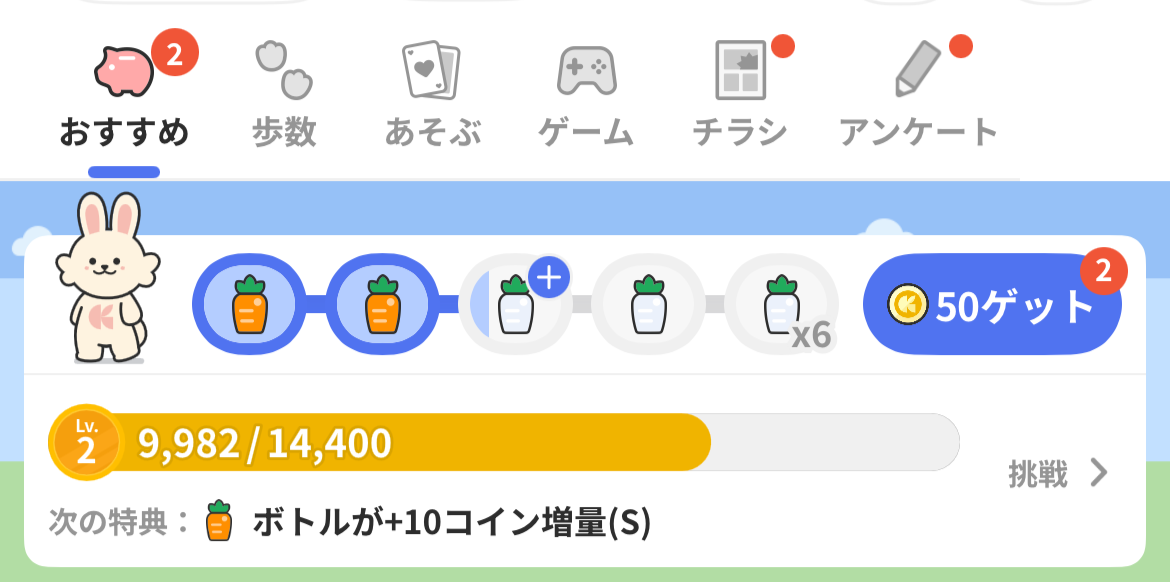Open the 歩数 tab

point(283,100)
